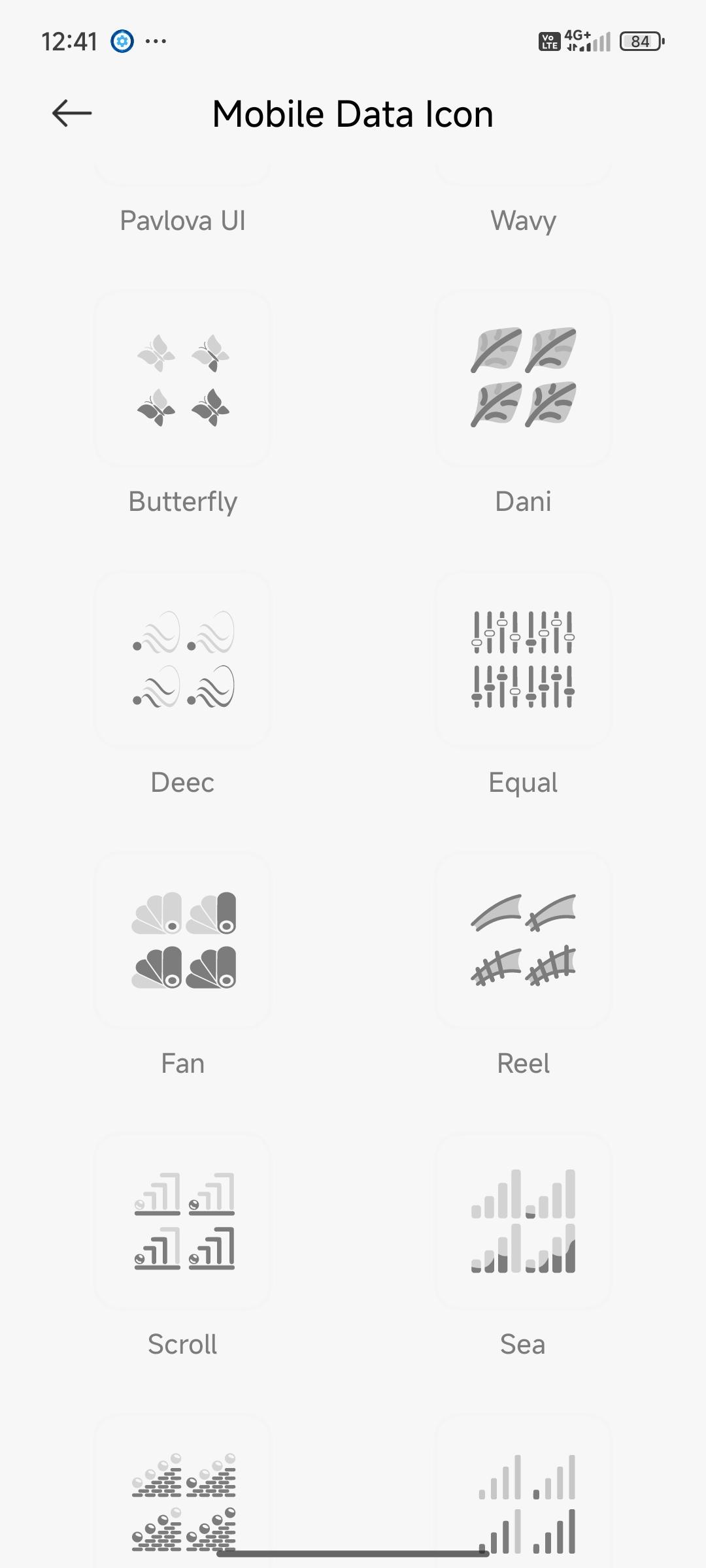Select the Fan icon style
The width and height of the screenshot is (706, 1568).
click(183, 941)
